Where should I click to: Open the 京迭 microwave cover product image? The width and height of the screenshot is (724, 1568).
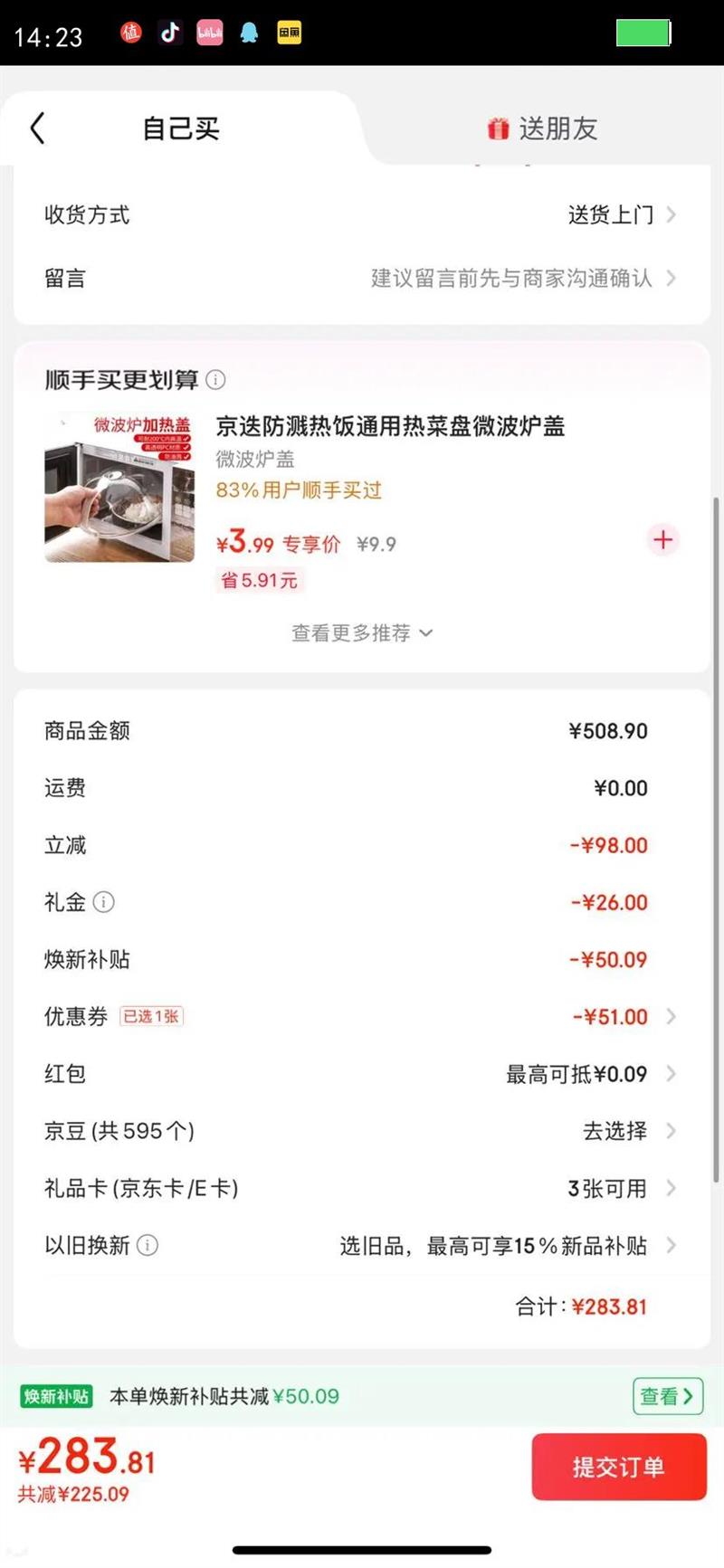pos(119,488)
